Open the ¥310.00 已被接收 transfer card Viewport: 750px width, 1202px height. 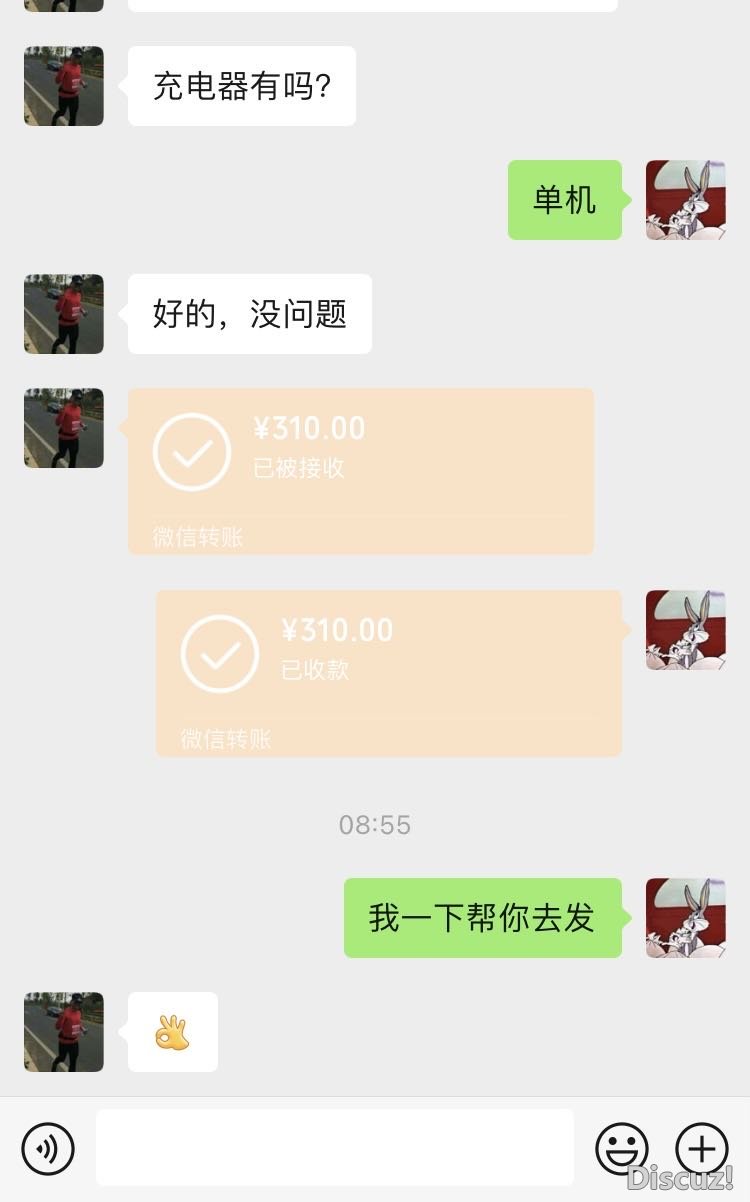tap(360, 471)
